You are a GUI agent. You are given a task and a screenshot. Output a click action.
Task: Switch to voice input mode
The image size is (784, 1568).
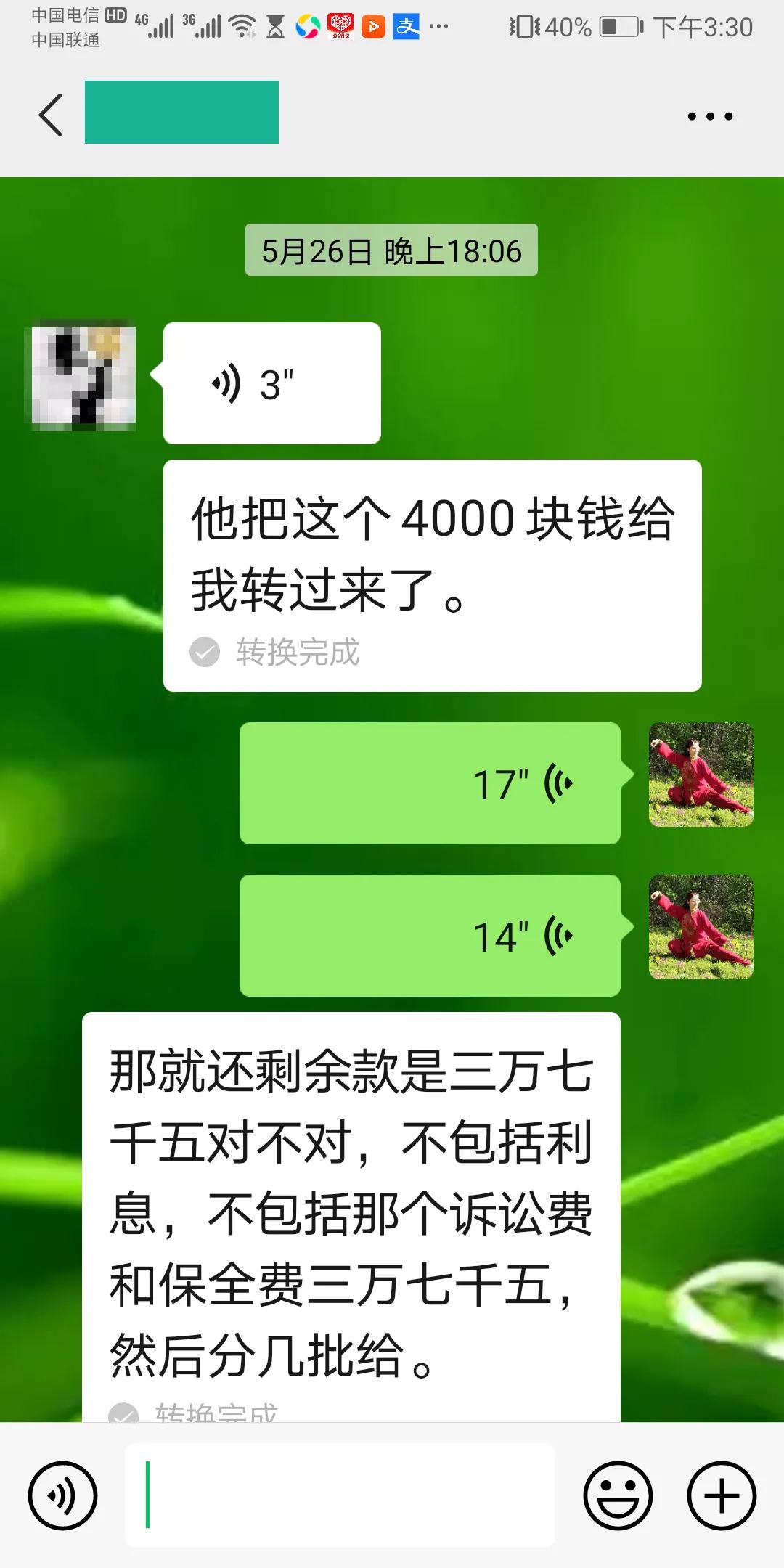62,1496
